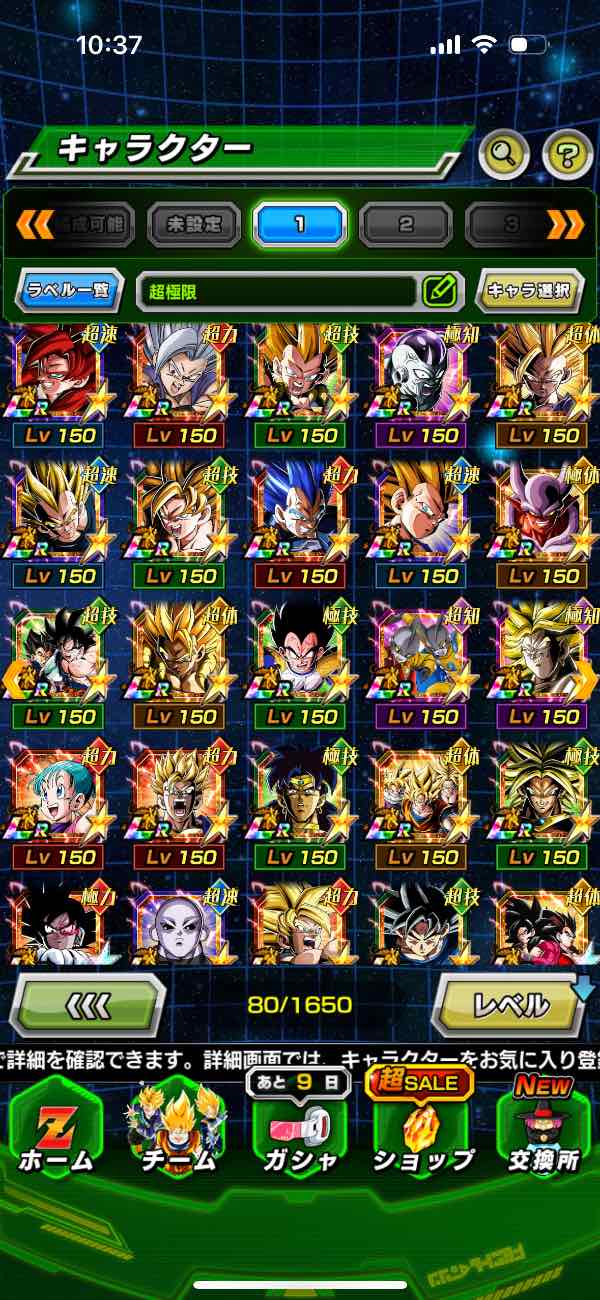Open the ショップ shop
This screenshot has height=1300, width=600.
422,1130
